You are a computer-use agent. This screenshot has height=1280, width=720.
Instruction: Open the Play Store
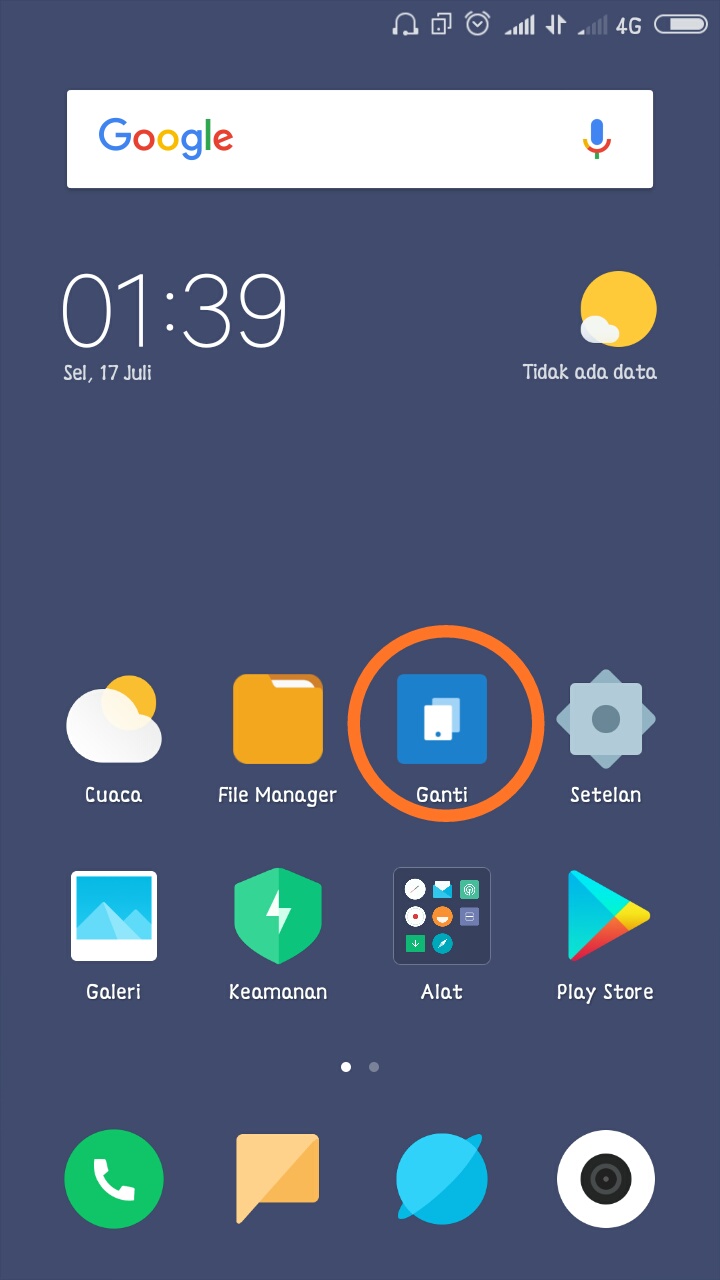click(605, 916)
